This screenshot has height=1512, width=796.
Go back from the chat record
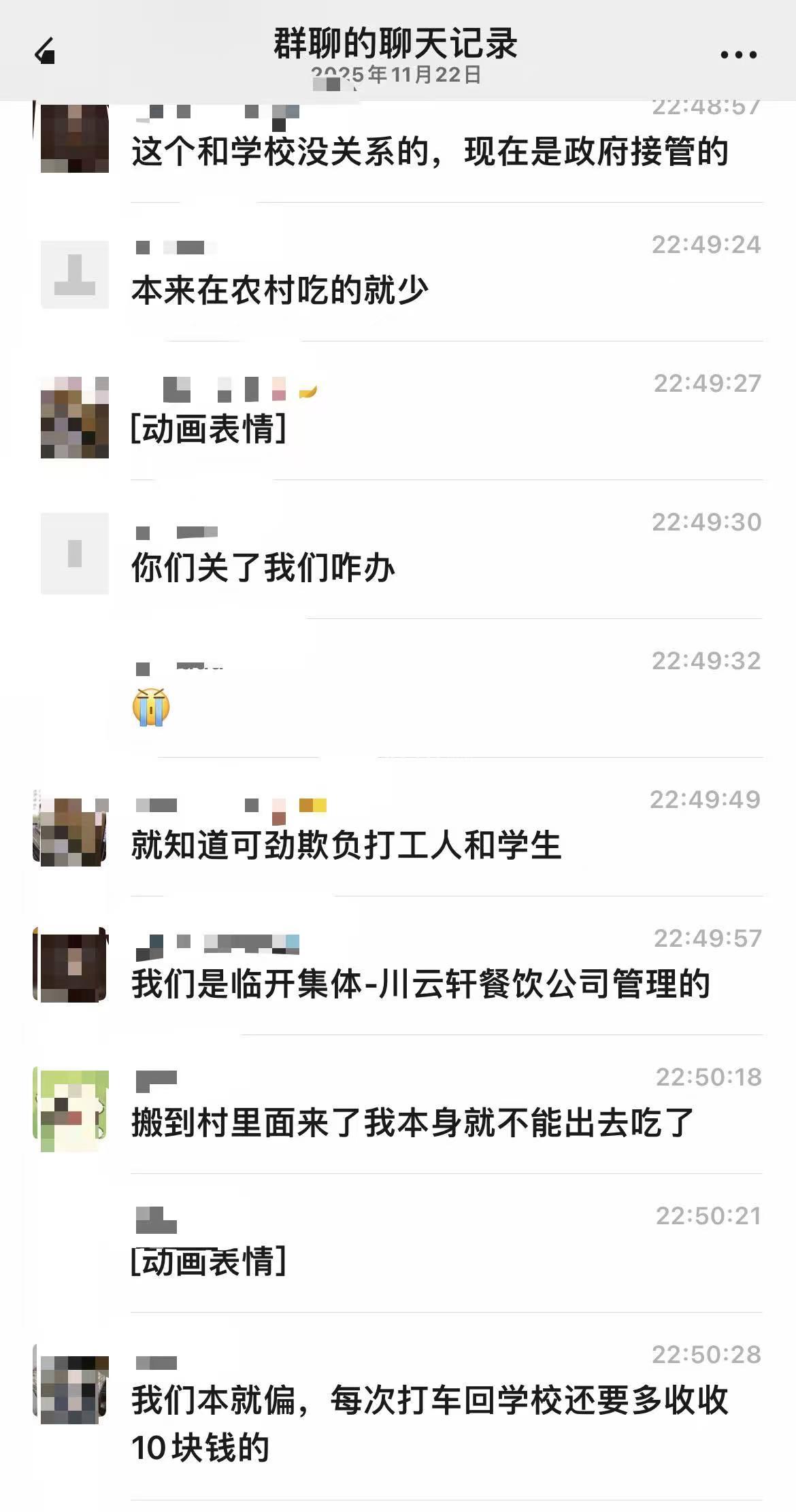[x=45, y=52]
